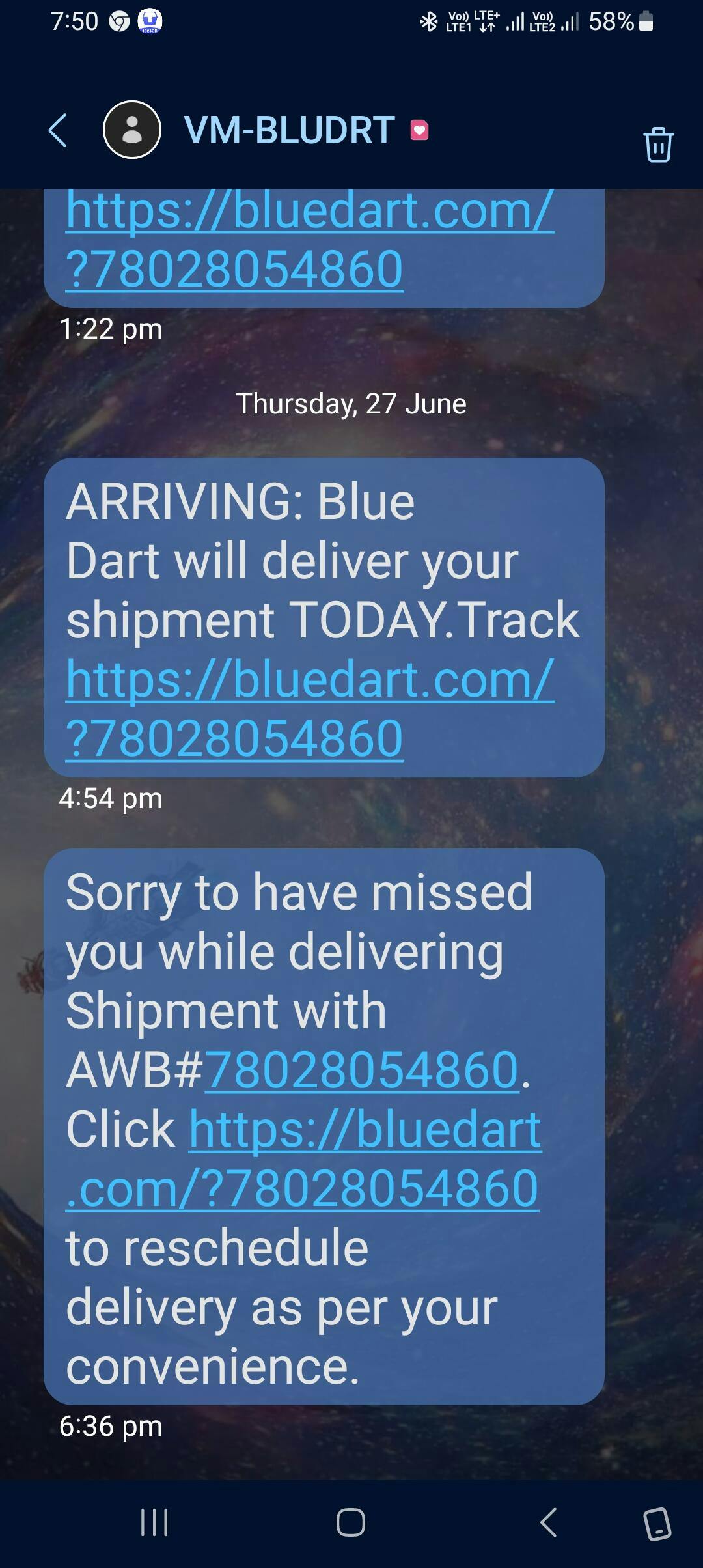Open the bluedart link in 1:22 pm message
This screenshot has width=703, height=1568.
pyautogui.click(x=310, y=240)
